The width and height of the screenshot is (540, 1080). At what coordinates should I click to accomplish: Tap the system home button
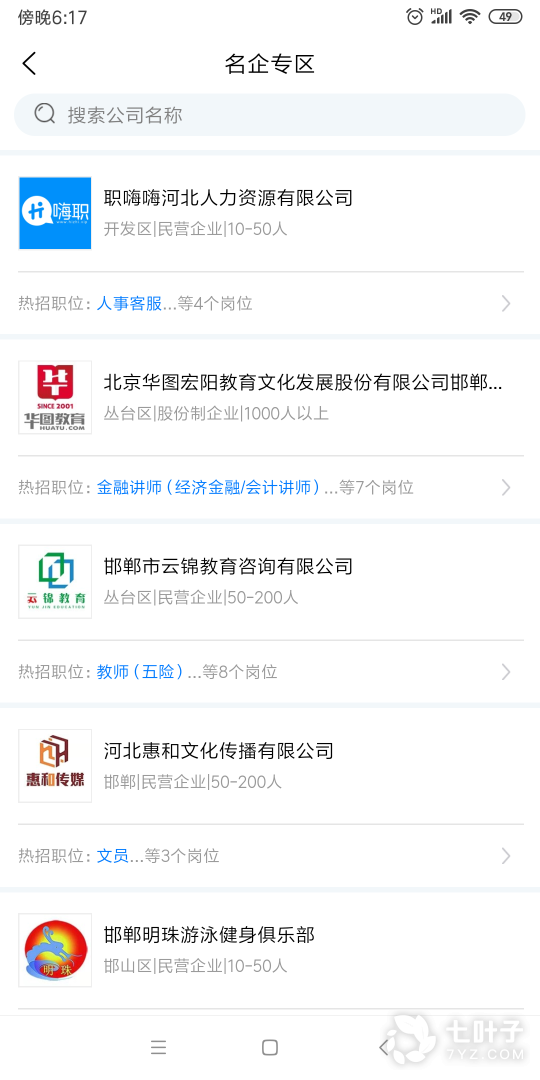click(270, 1048)
